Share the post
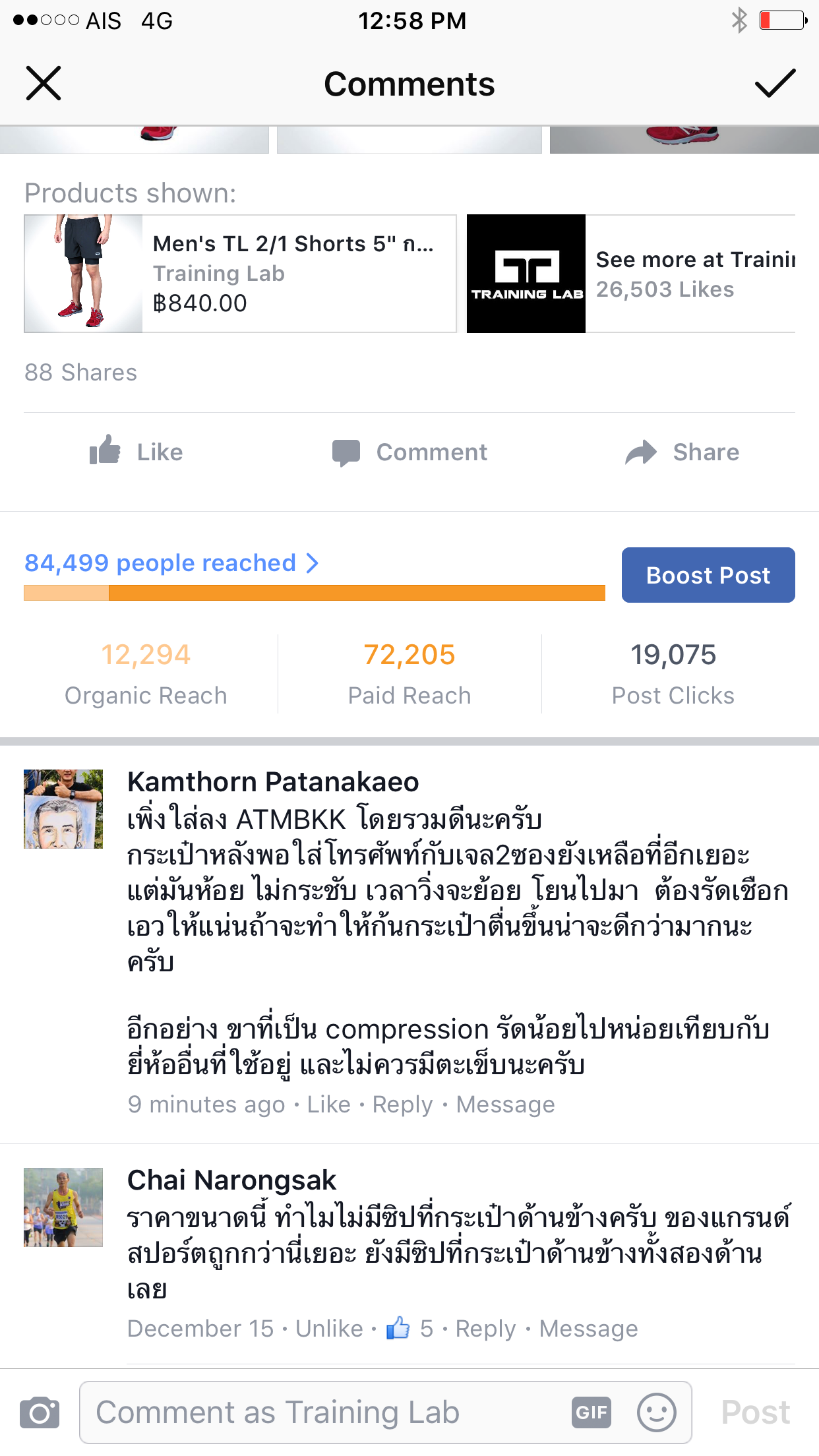Screen dimensions: 819x1456 682,452
